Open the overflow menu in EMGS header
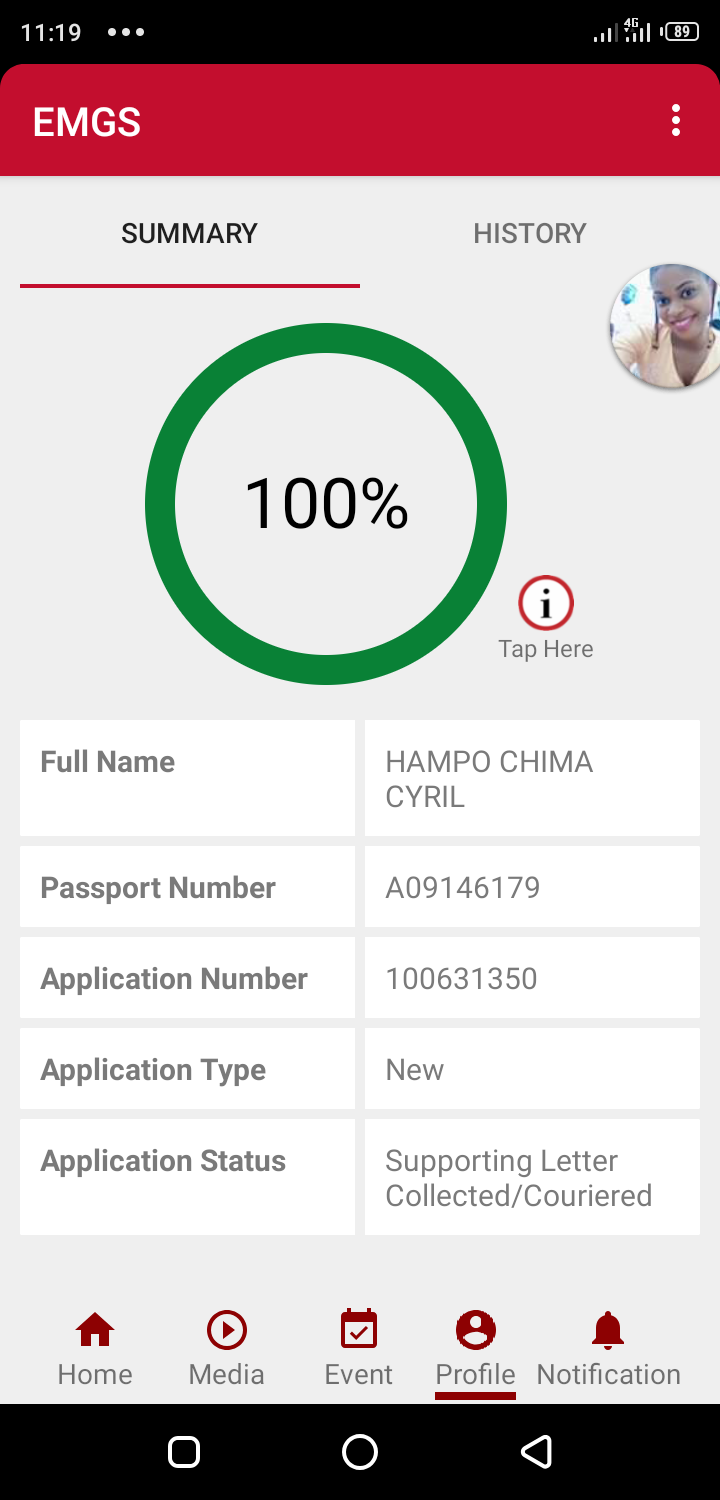Viewport: 720px width, 1500px height. (x=676, y=121)
